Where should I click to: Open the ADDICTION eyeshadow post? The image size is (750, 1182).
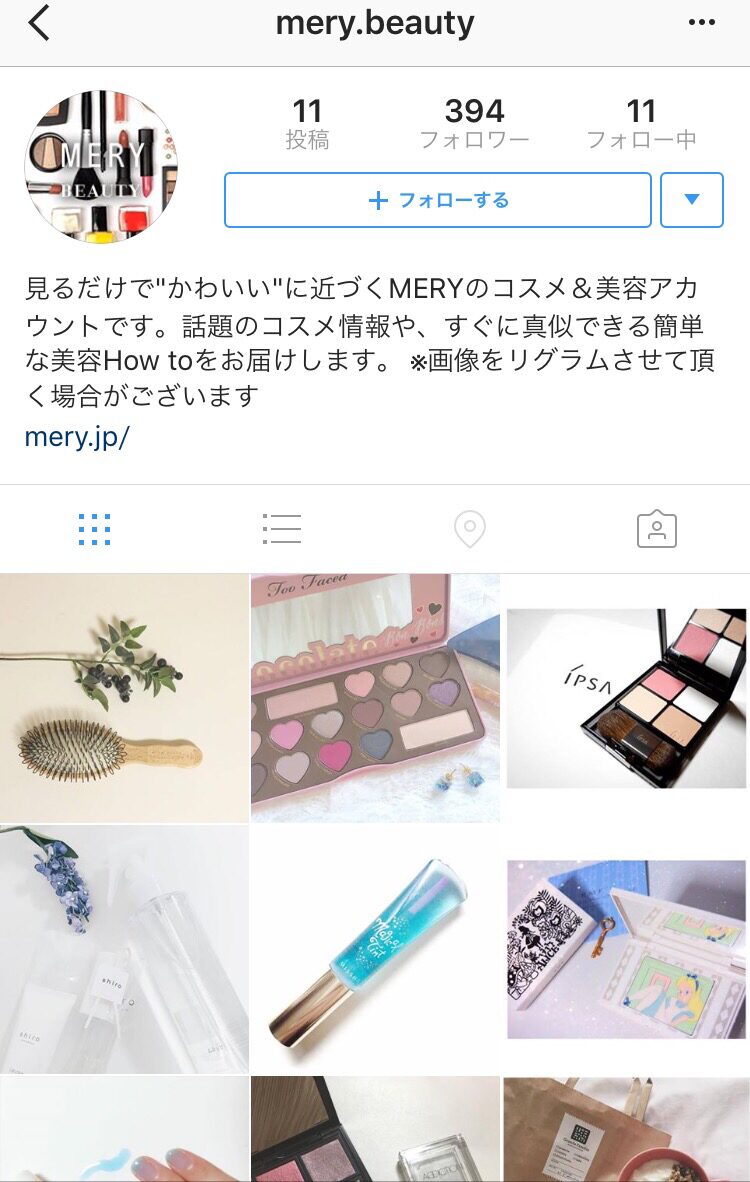(x=375, y=1130)
